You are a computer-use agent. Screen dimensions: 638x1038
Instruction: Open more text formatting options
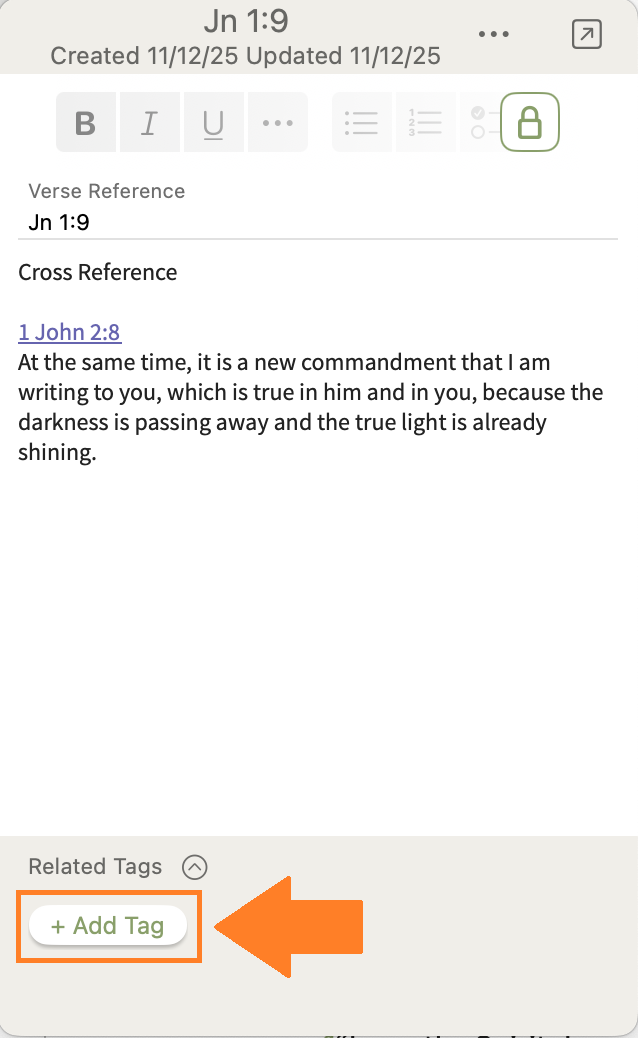(277, 123)
